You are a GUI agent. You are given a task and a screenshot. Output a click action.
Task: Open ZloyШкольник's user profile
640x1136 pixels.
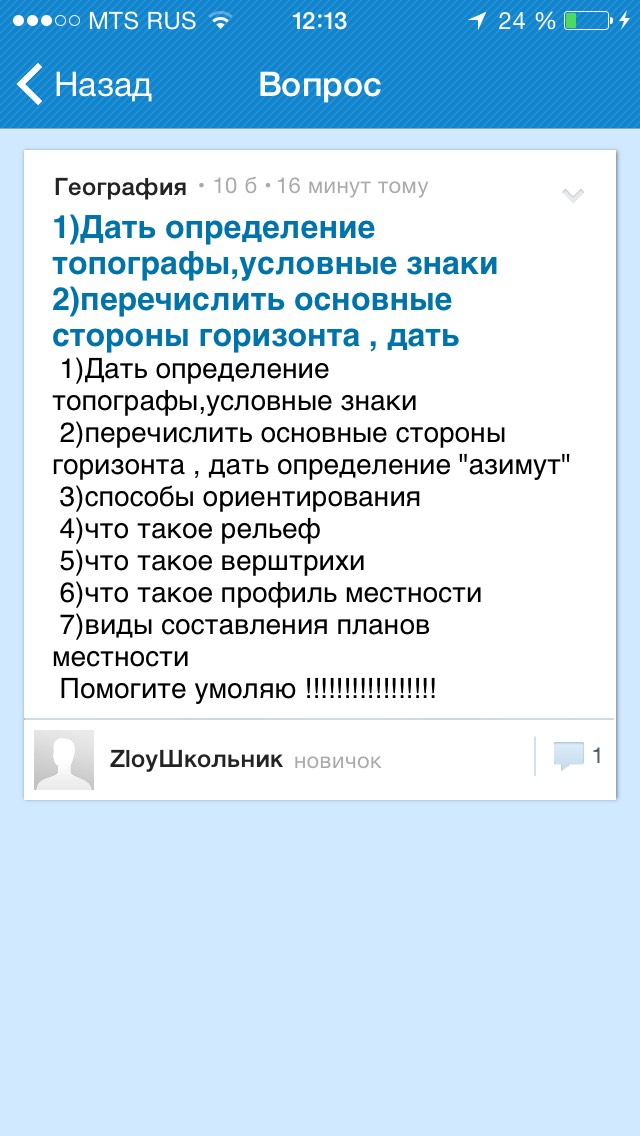point(196,759)
